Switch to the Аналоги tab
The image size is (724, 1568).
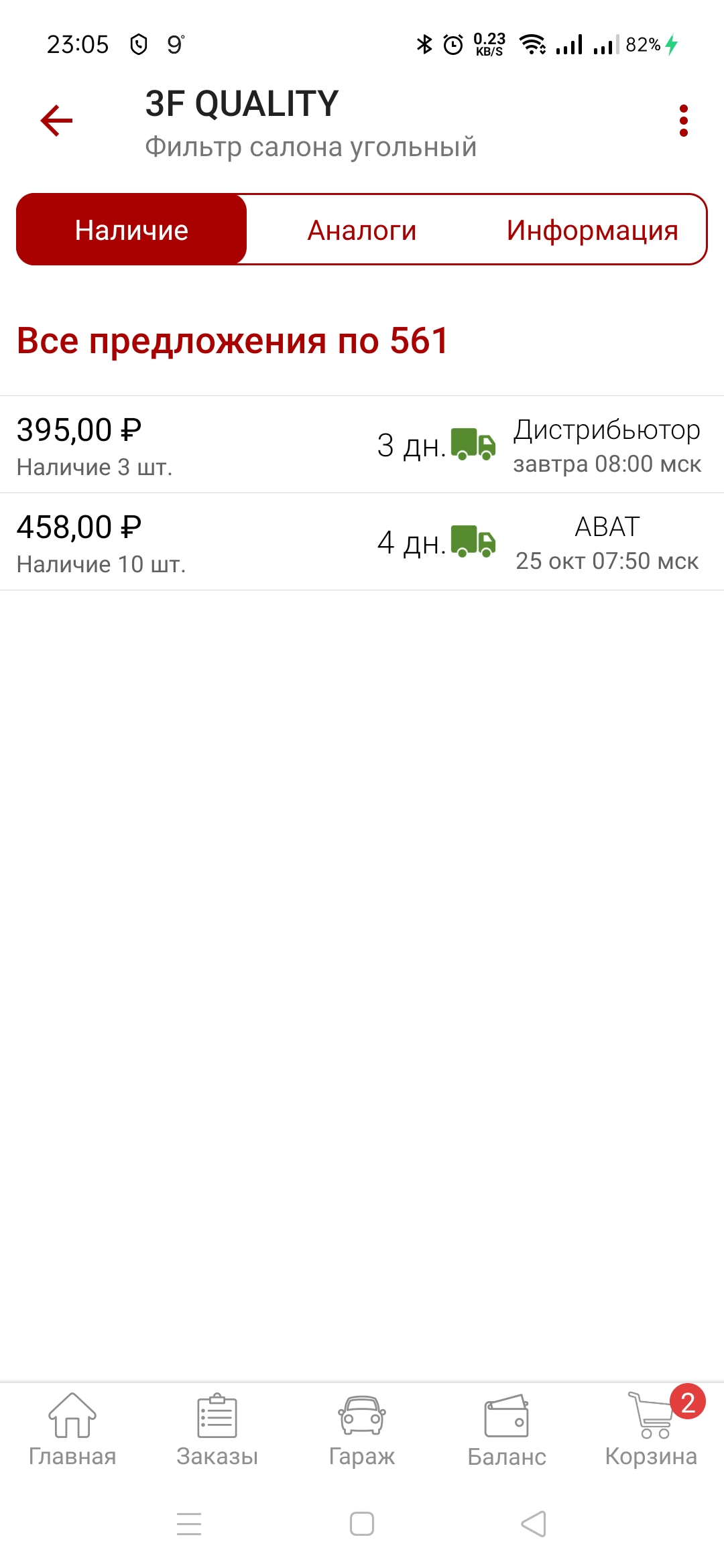(362, 230)
